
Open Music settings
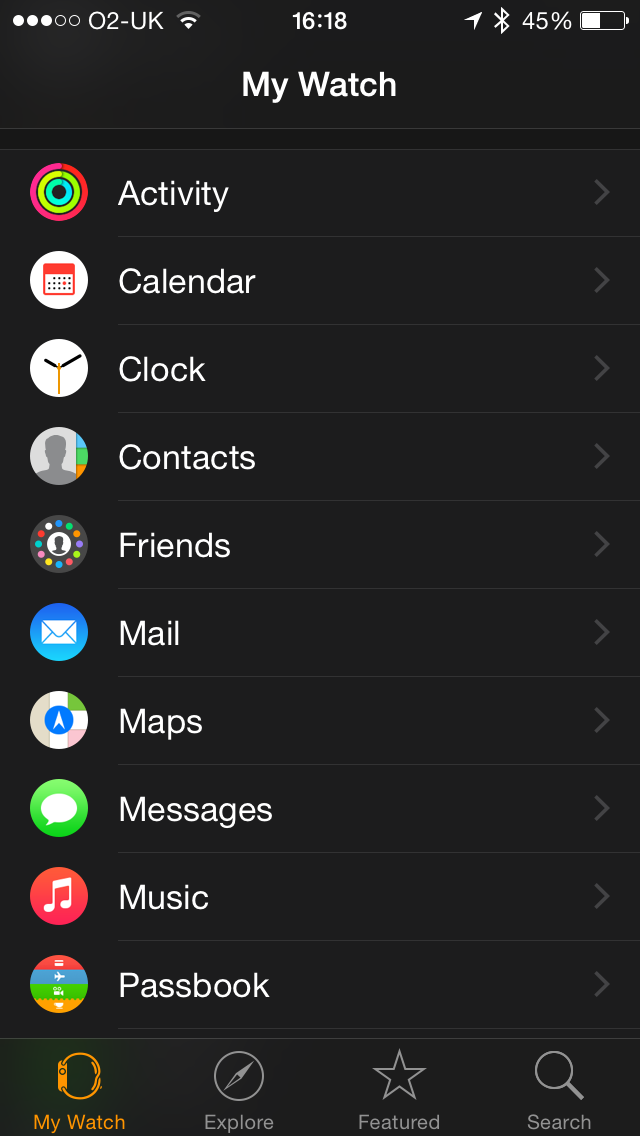(320, 897)
